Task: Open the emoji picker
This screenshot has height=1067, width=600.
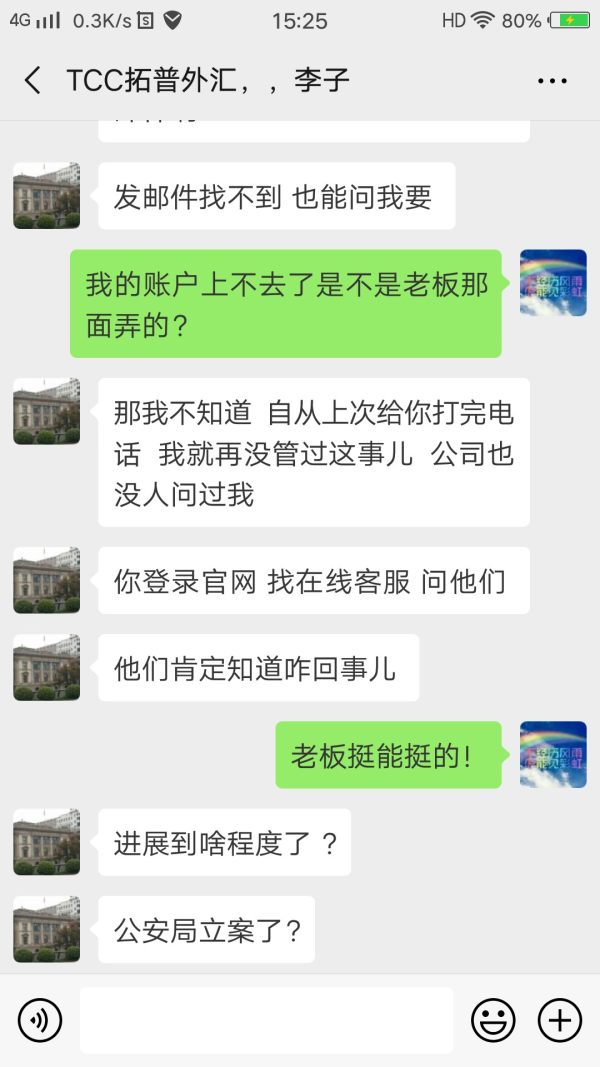Action: (493, 1020)
